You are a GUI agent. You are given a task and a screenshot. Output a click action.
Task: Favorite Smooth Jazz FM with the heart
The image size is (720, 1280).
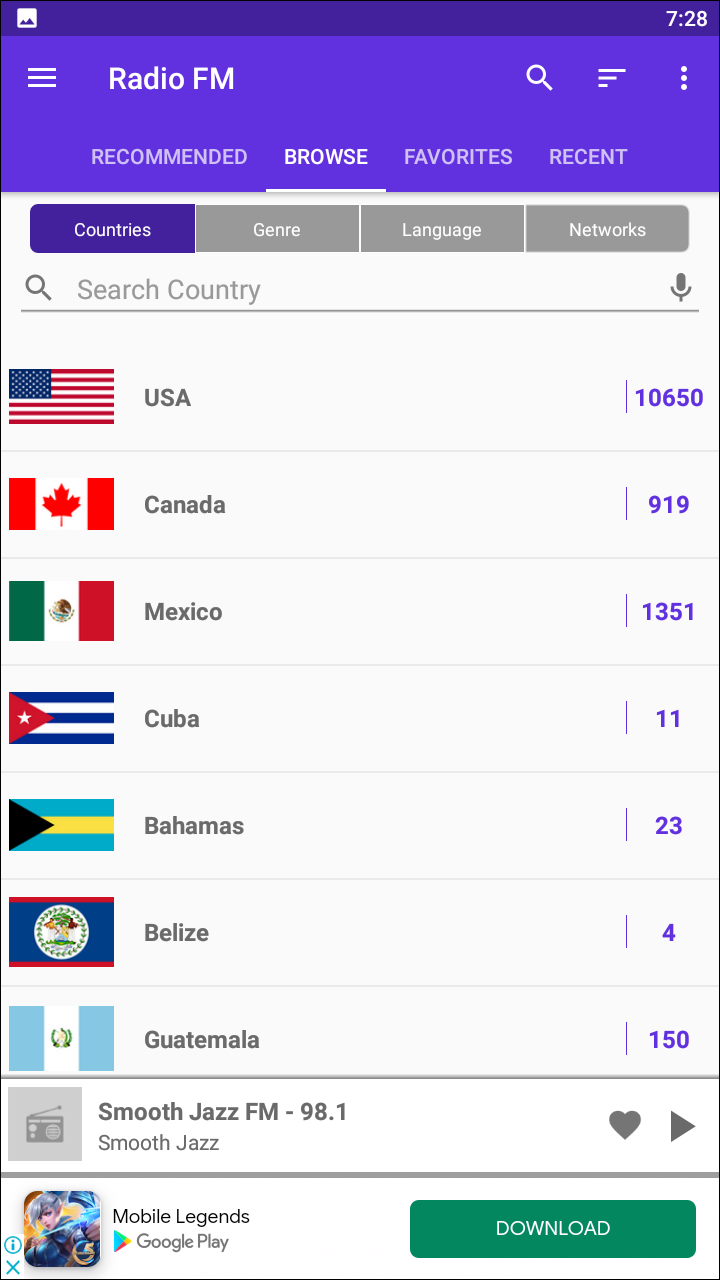tap(625, 1126)
